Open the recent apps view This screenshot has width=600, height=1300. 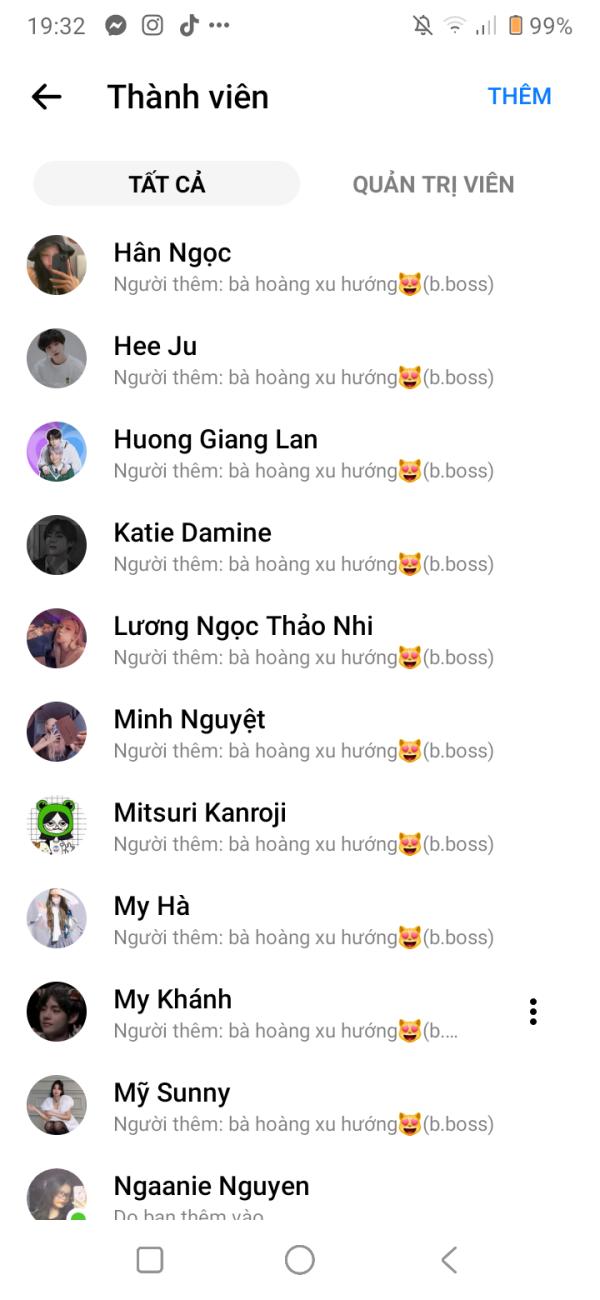coord(150,1260)
